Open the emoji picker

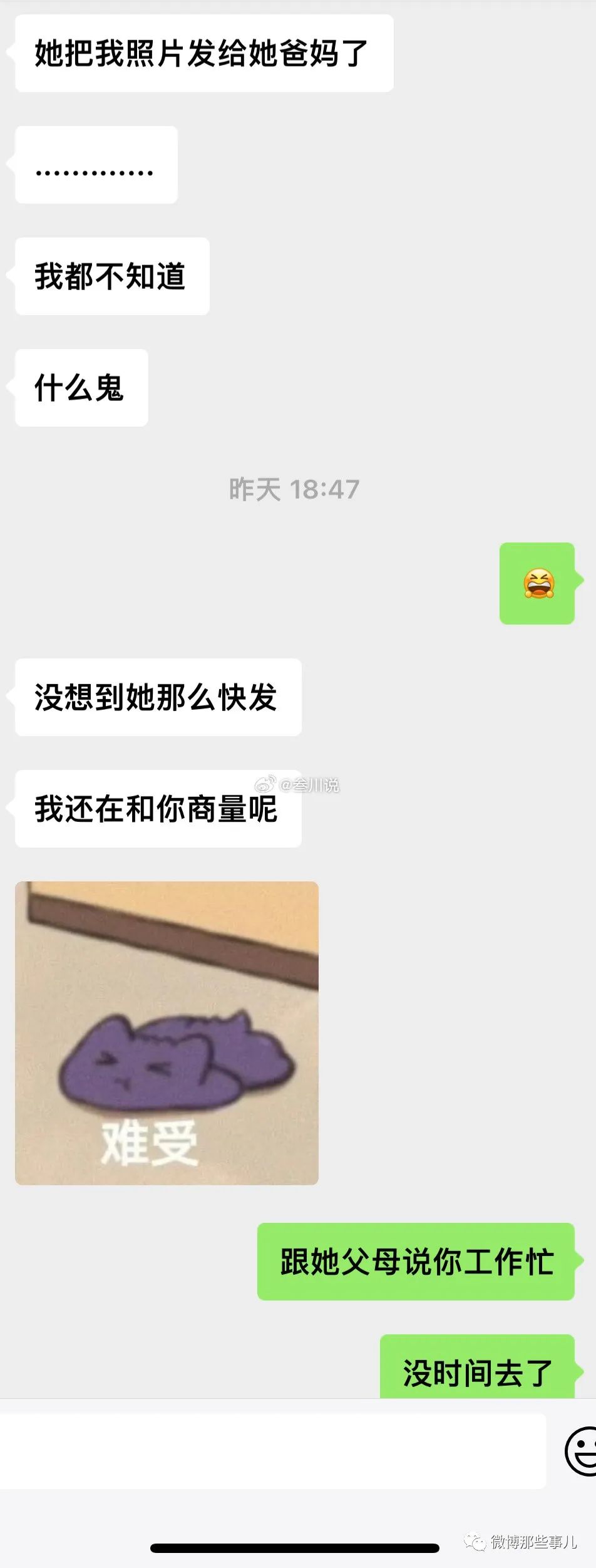(x=581, y=1451)
